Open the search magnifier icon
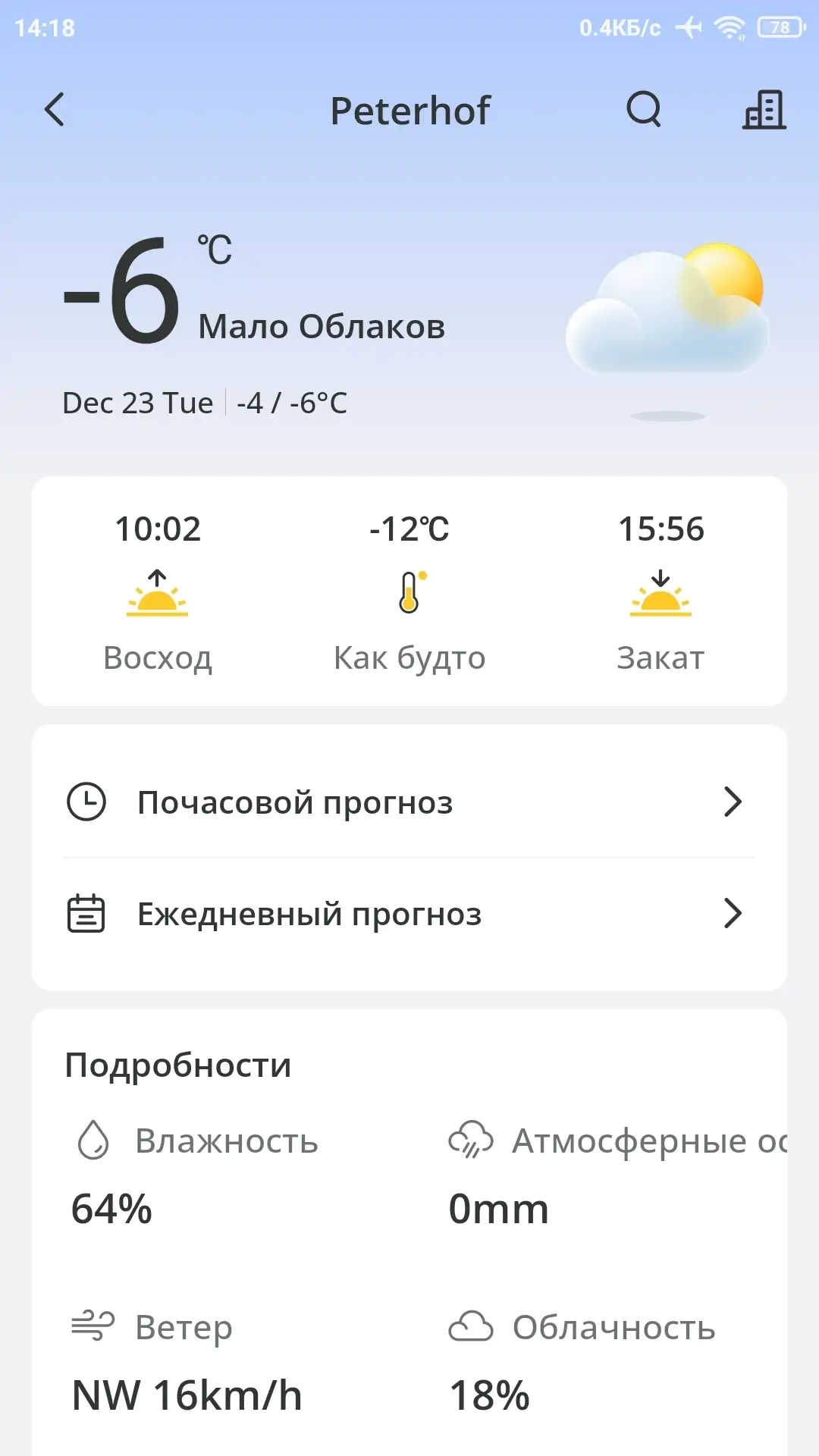The image size is (819, 1456). coord(644,110)
